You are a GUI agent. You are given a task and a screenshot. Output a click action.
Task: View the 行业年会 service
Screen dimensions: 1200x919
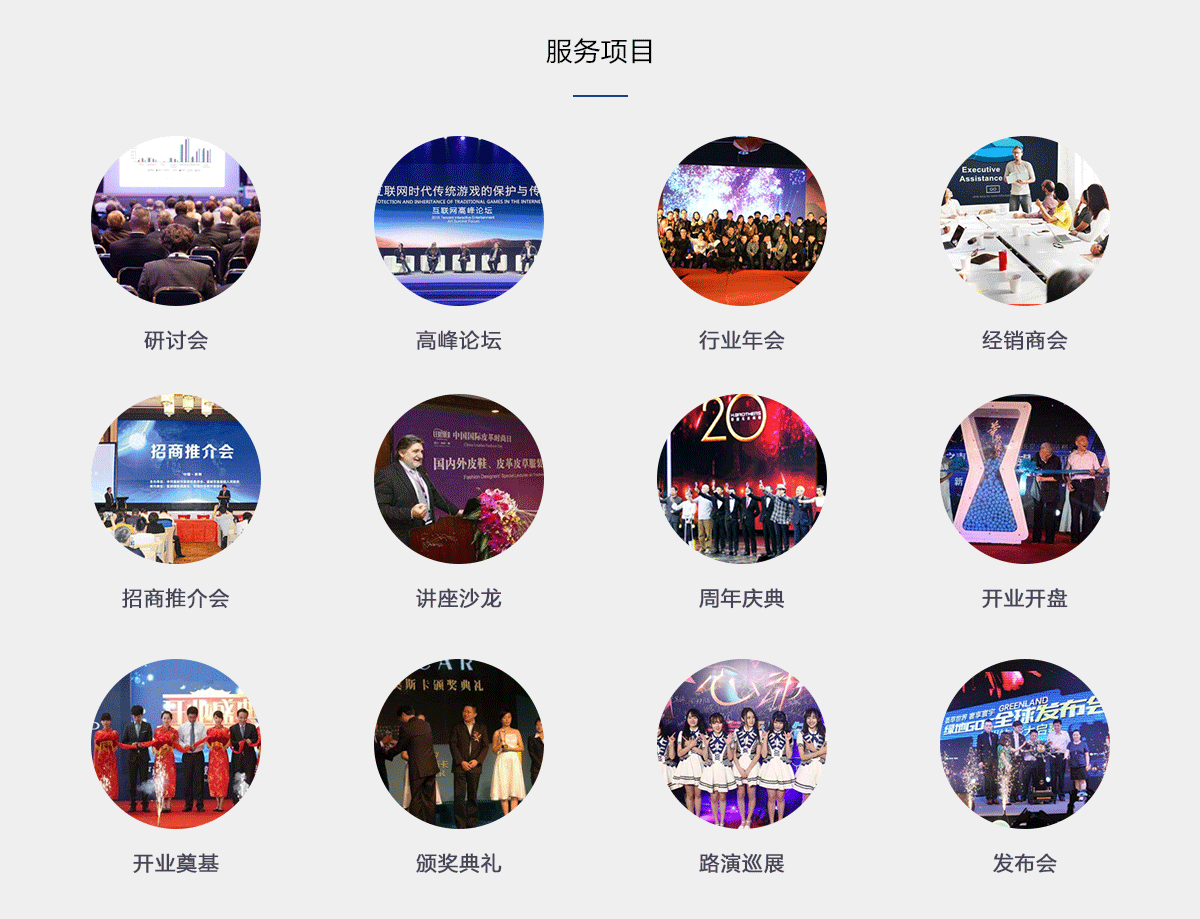742,221
